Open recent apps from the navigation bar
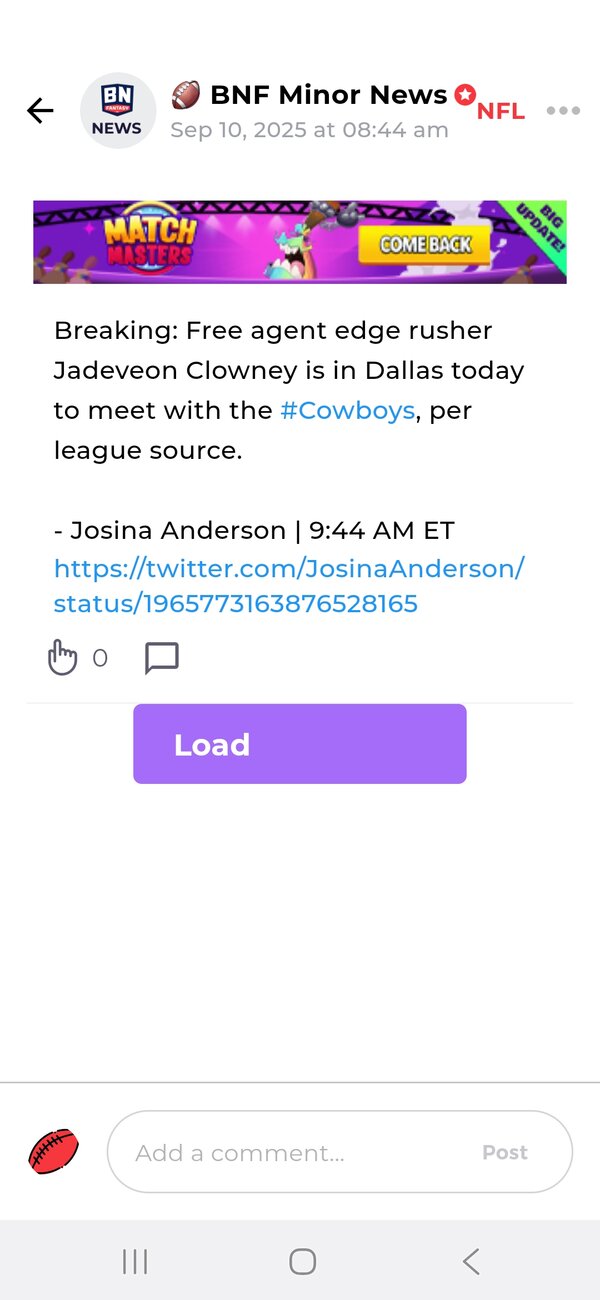 click(135, 1261)
